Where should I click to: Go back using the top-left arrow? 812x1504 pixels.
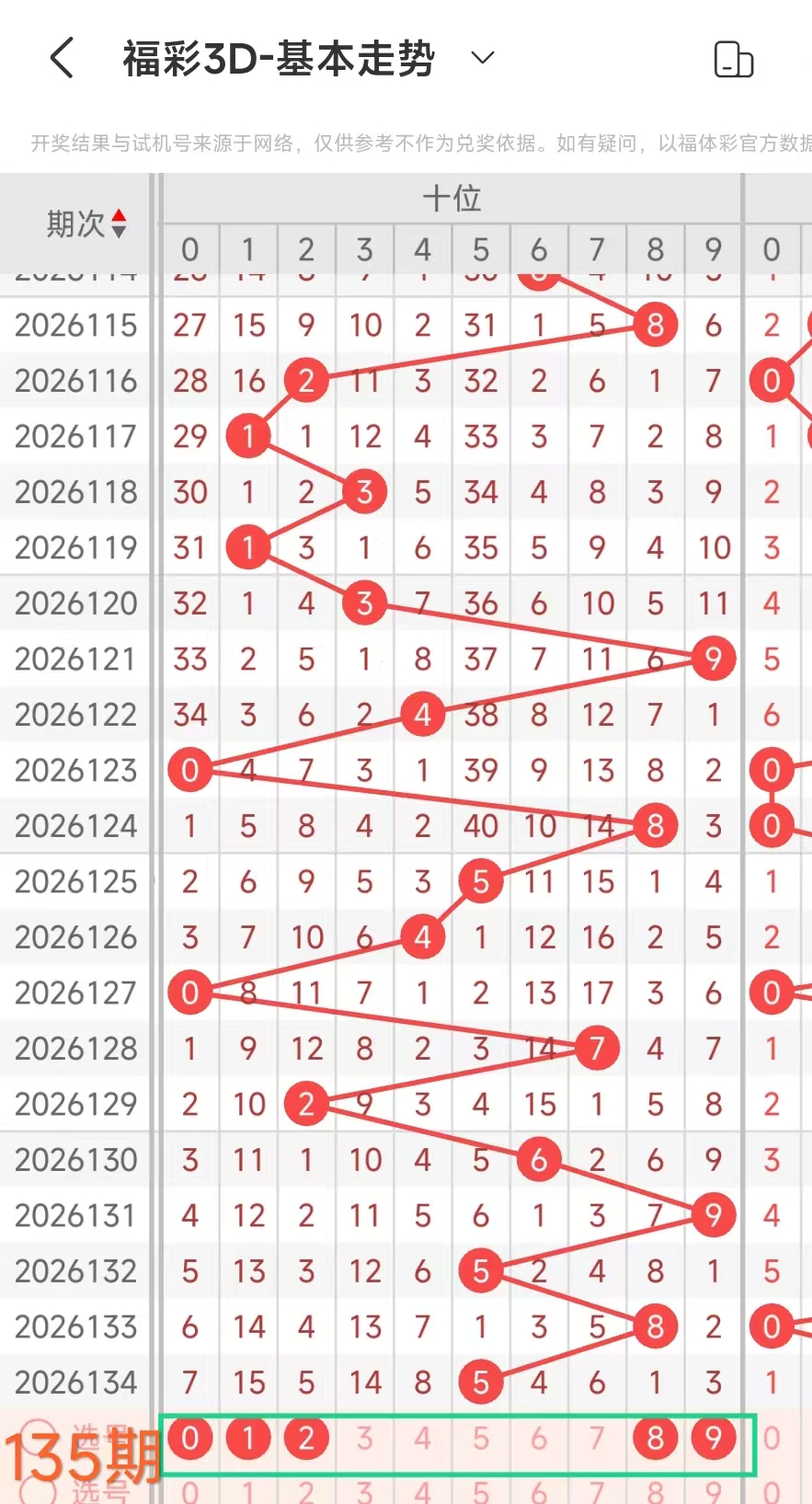click(x=62, y=59)
